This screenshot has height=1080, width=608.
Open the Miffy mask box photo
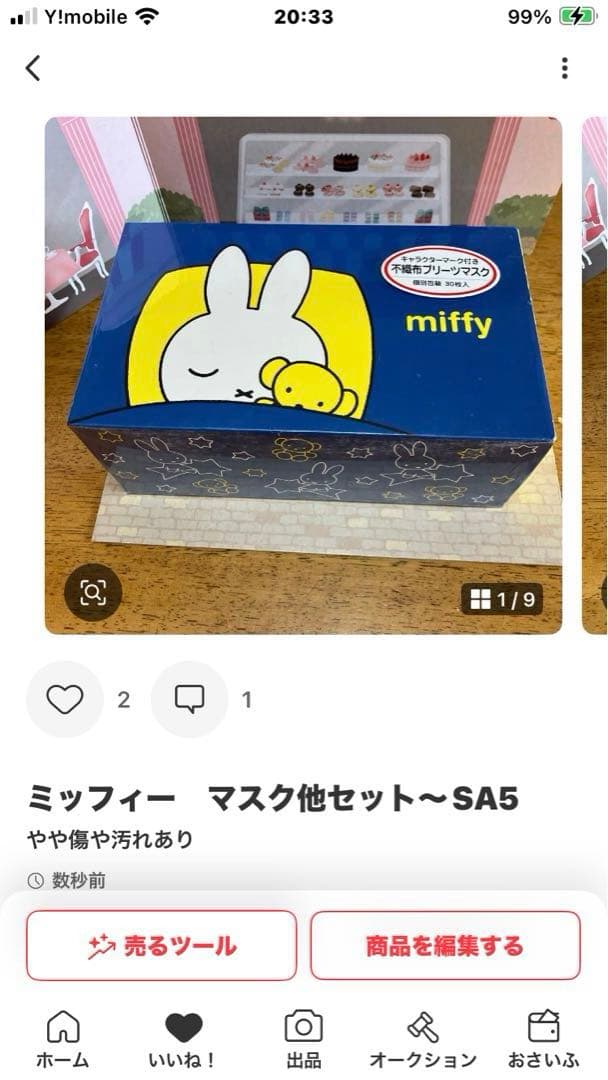tap(303, 375)
